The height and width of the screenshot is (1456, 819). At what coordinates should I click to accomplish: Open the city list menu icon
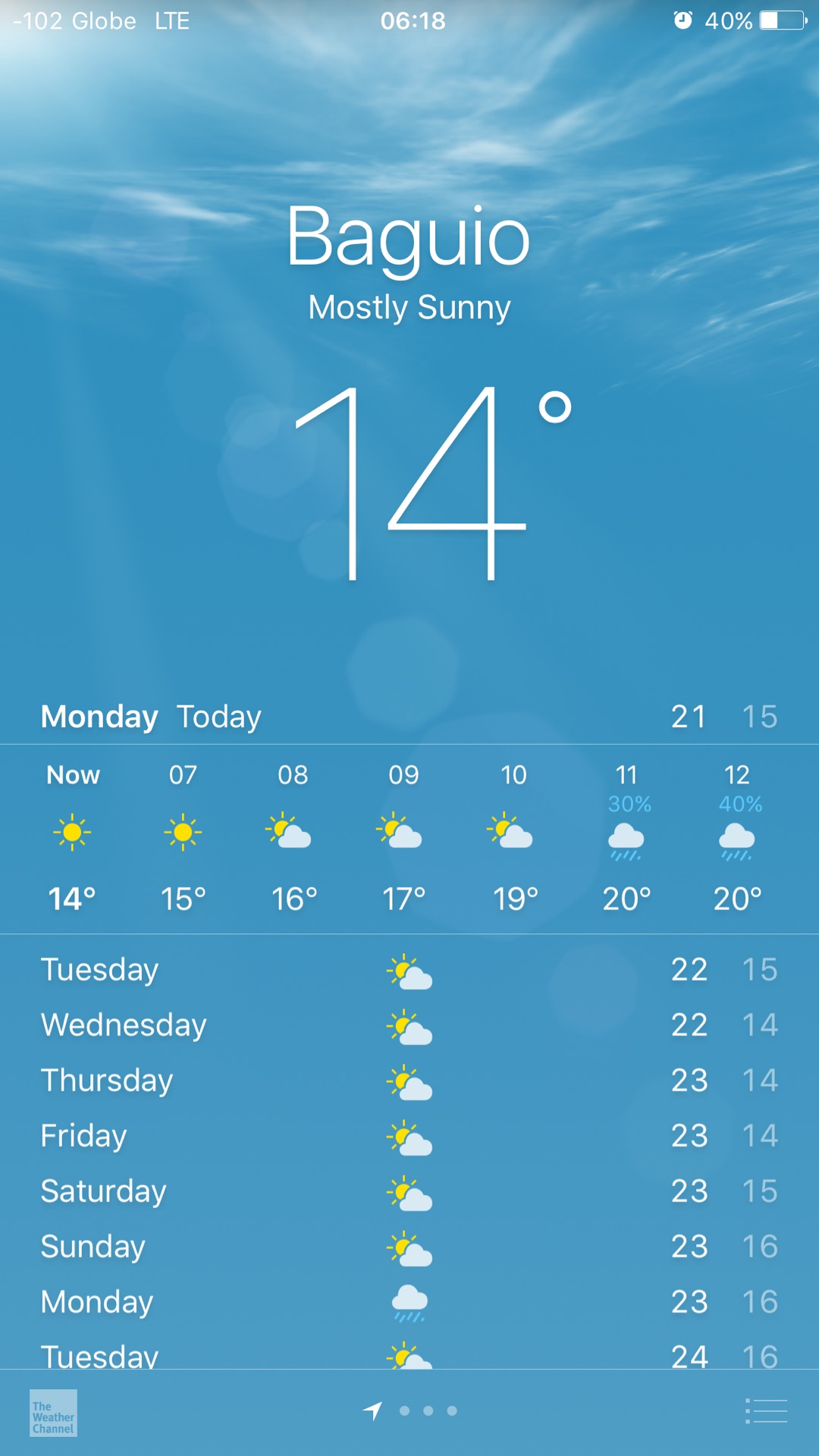(766, 1411)
